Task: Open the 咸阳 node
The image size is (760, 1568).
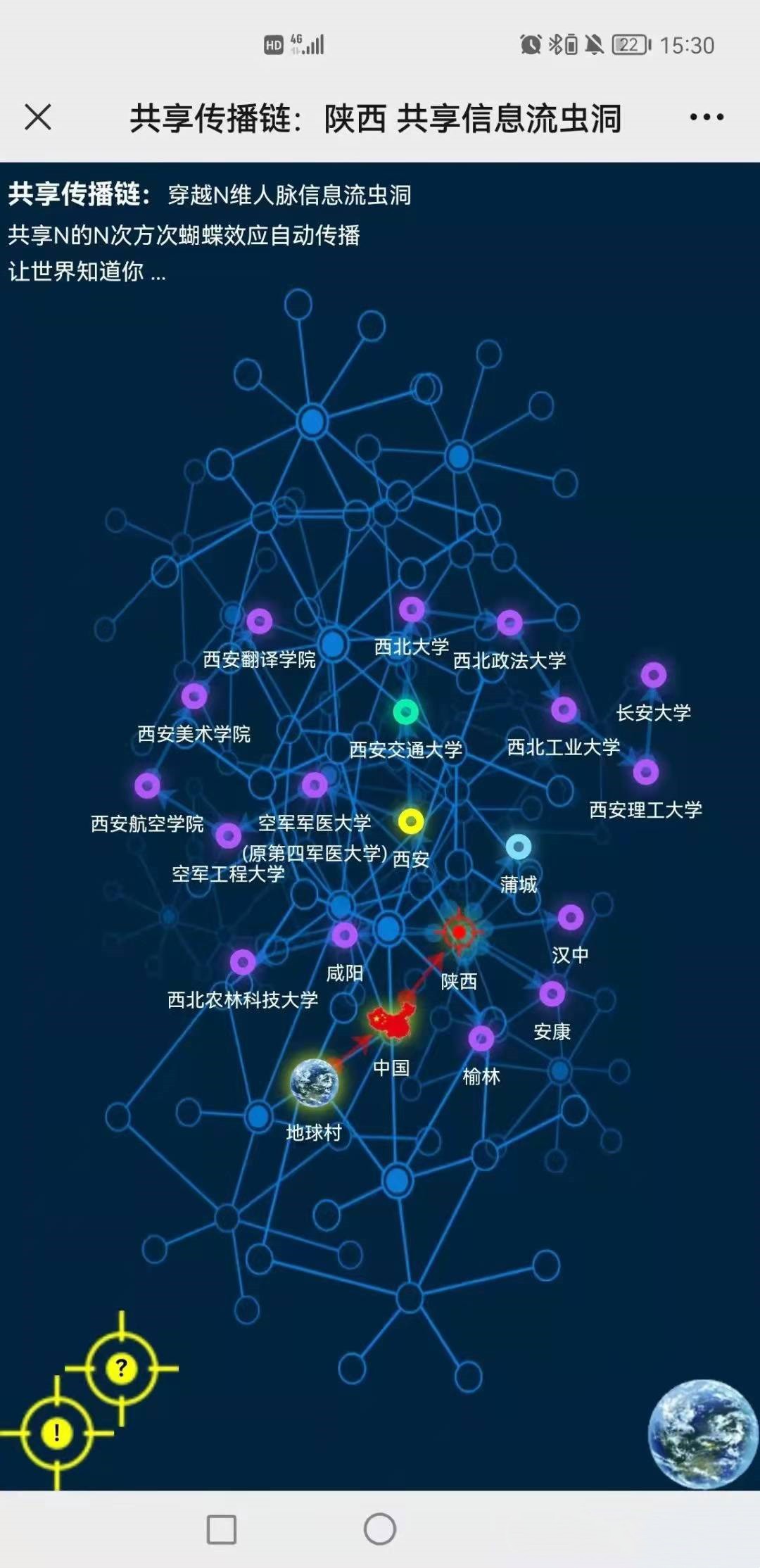Action: tap(345, 935)
